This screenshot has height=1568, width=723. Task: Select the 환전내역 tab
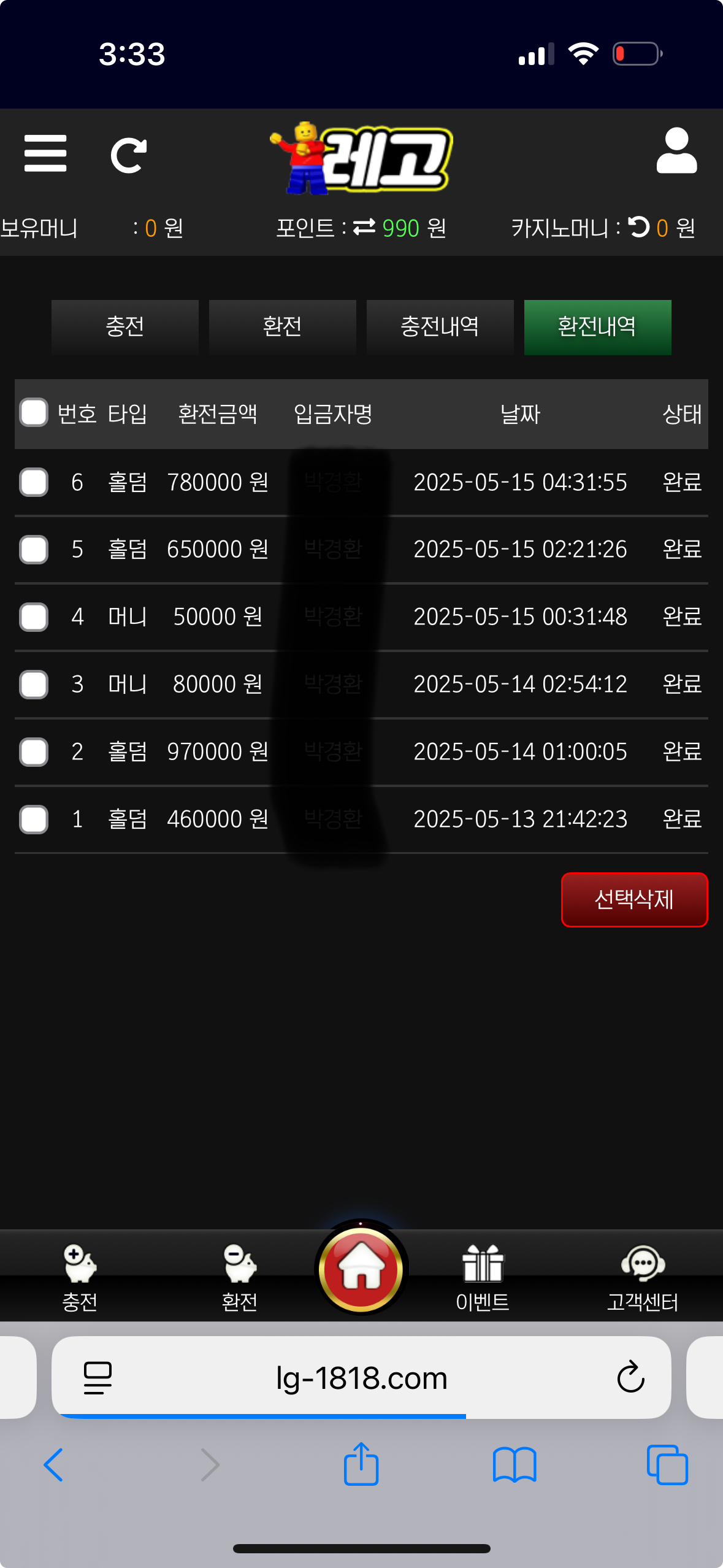[598, 327]
